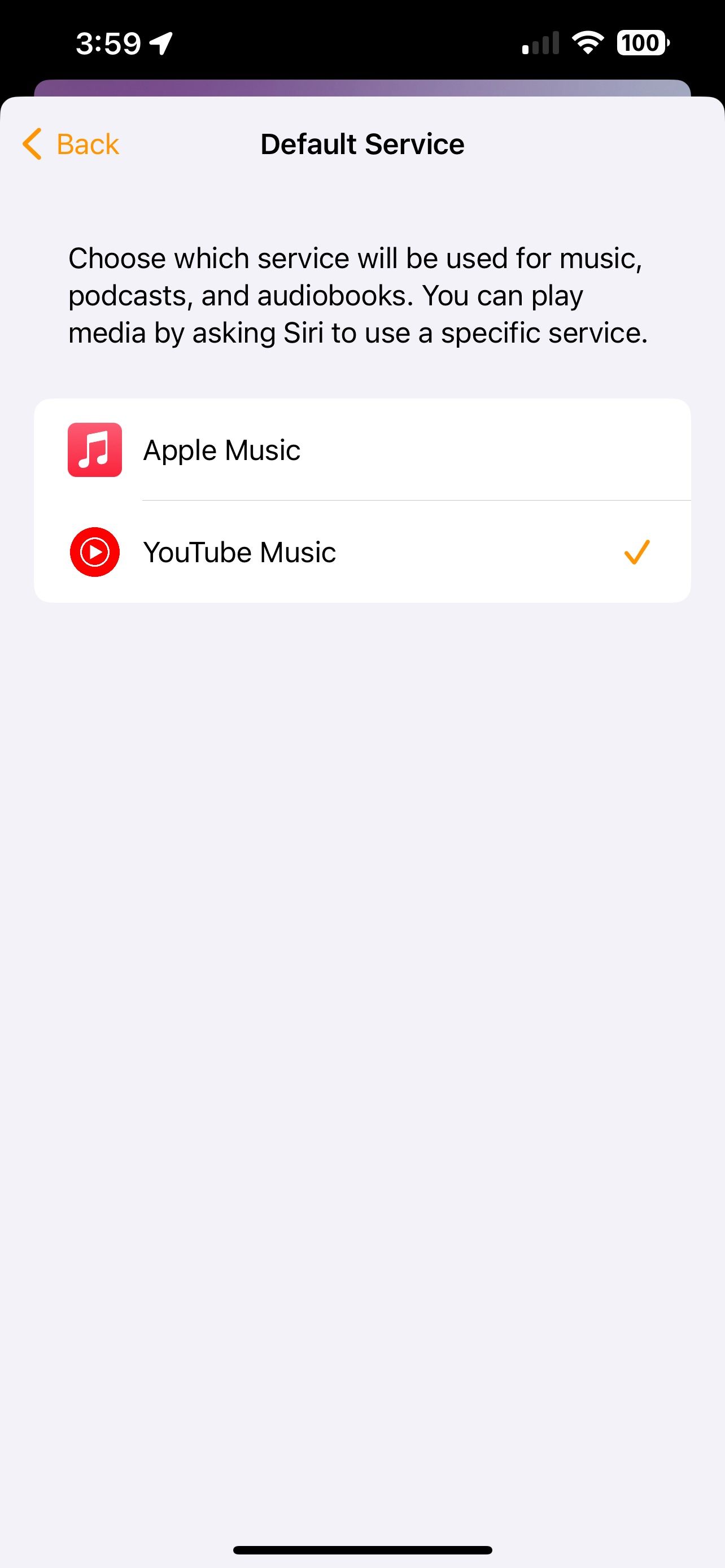725x1568 pixels.
Task: Tap the battery level indicator showing 100
Action: (x=641, y=42)
